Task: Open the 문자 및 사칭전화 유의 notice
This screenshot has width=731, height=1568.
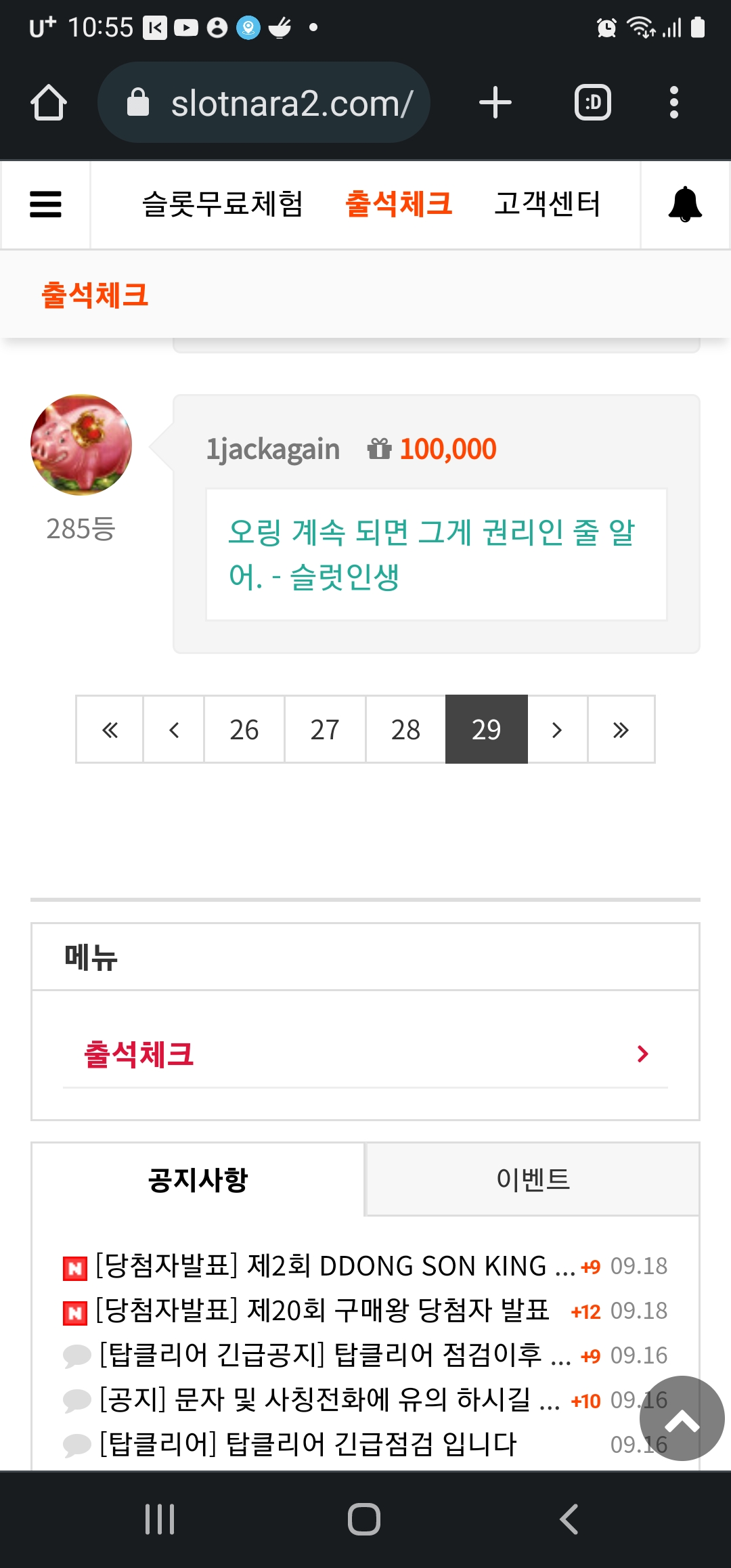Action: pos(330,1399)
